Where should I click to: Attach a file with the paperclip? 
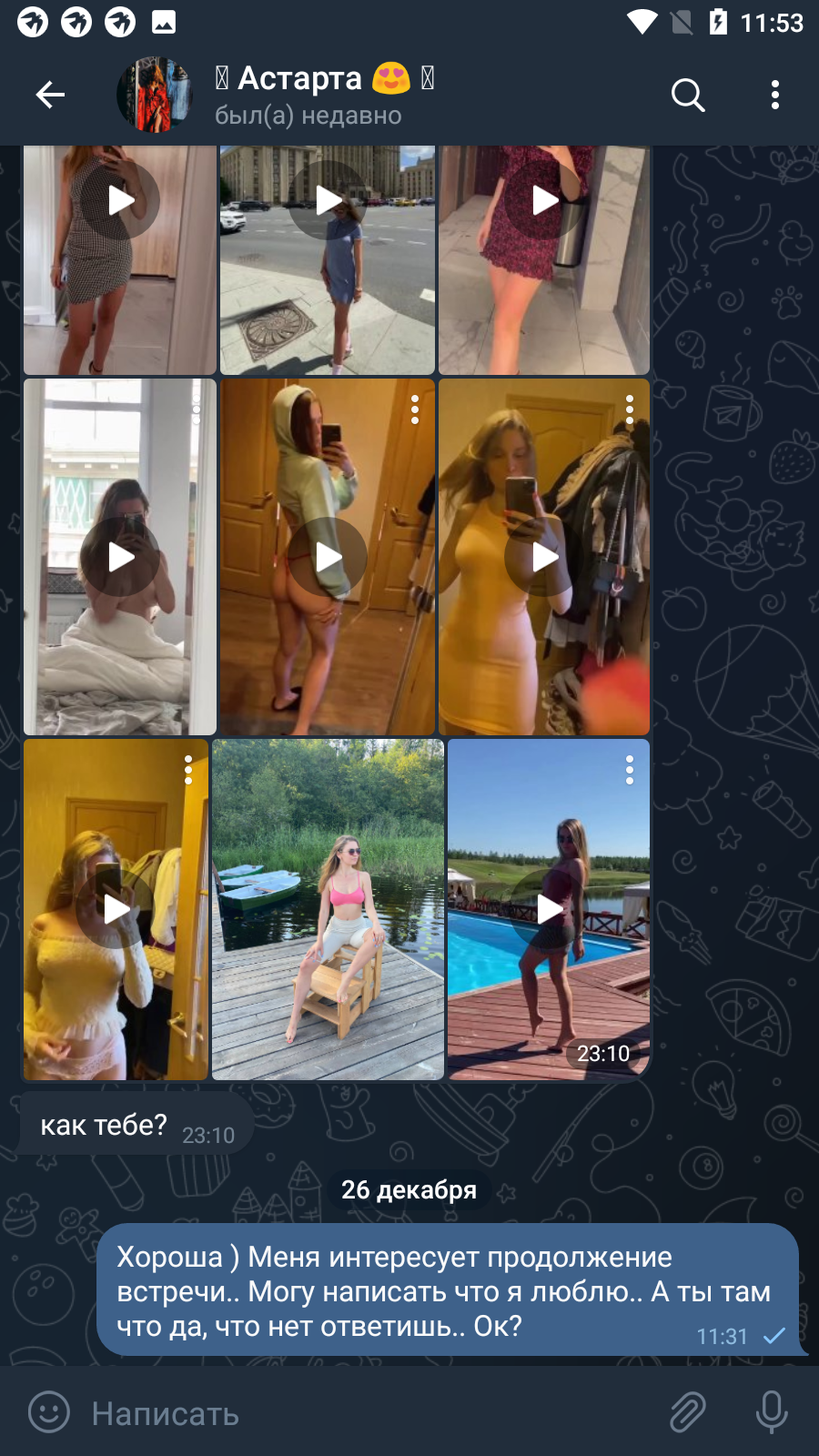(688, 1412)
